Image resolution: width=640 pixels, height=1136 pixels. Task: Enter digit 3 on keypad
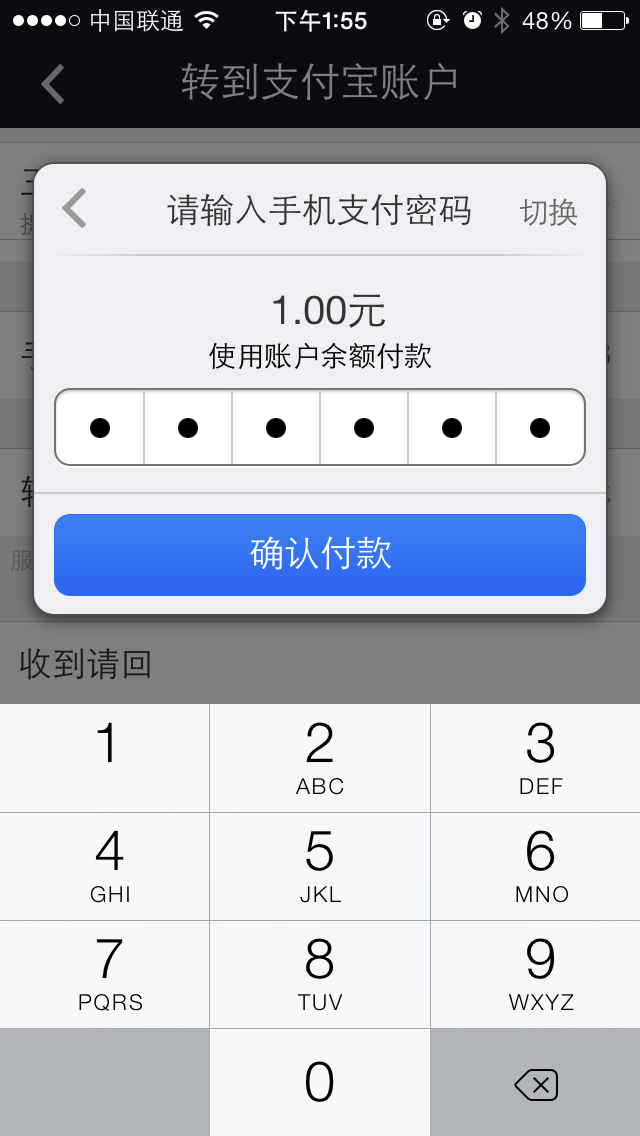(540, 758)
